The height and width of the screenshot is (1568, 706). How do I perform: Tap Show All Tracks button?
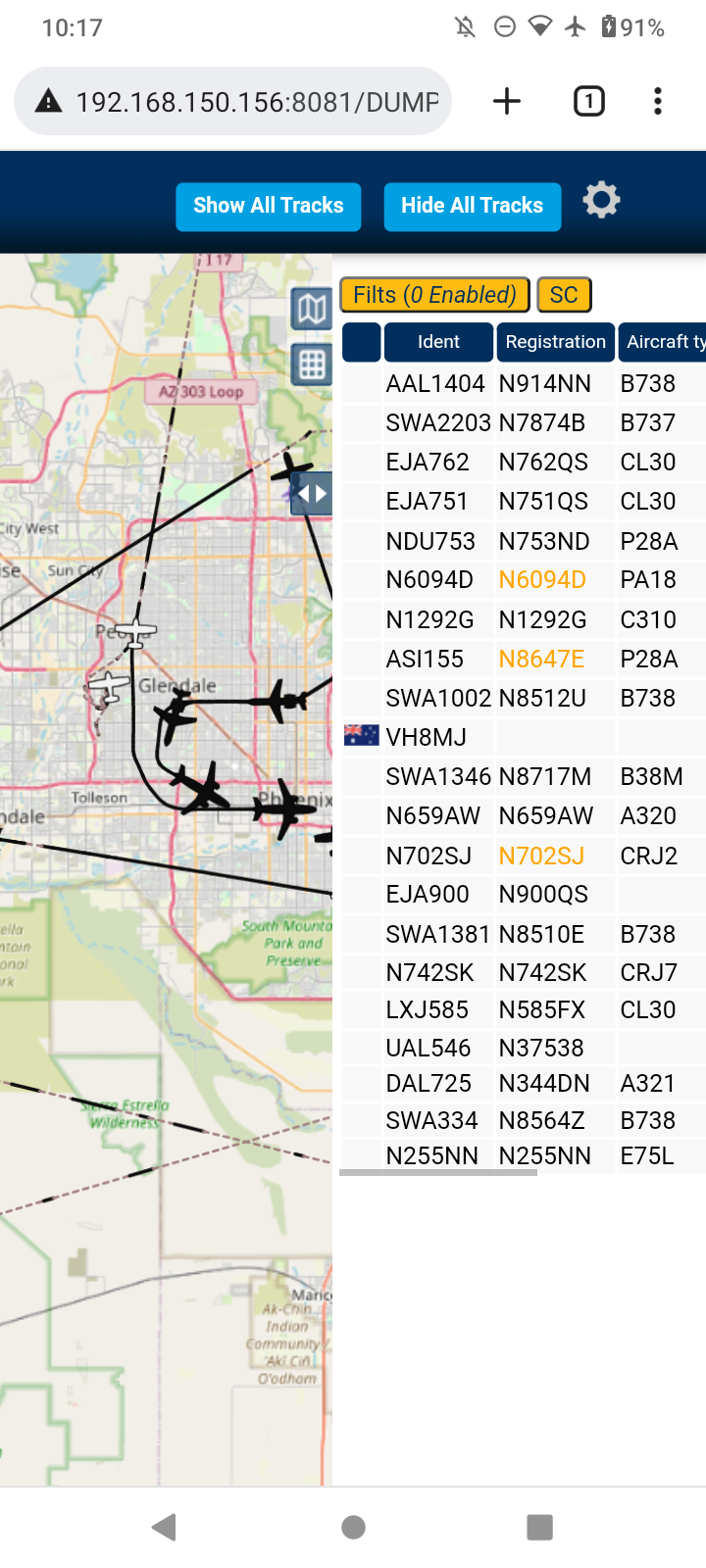269,207
